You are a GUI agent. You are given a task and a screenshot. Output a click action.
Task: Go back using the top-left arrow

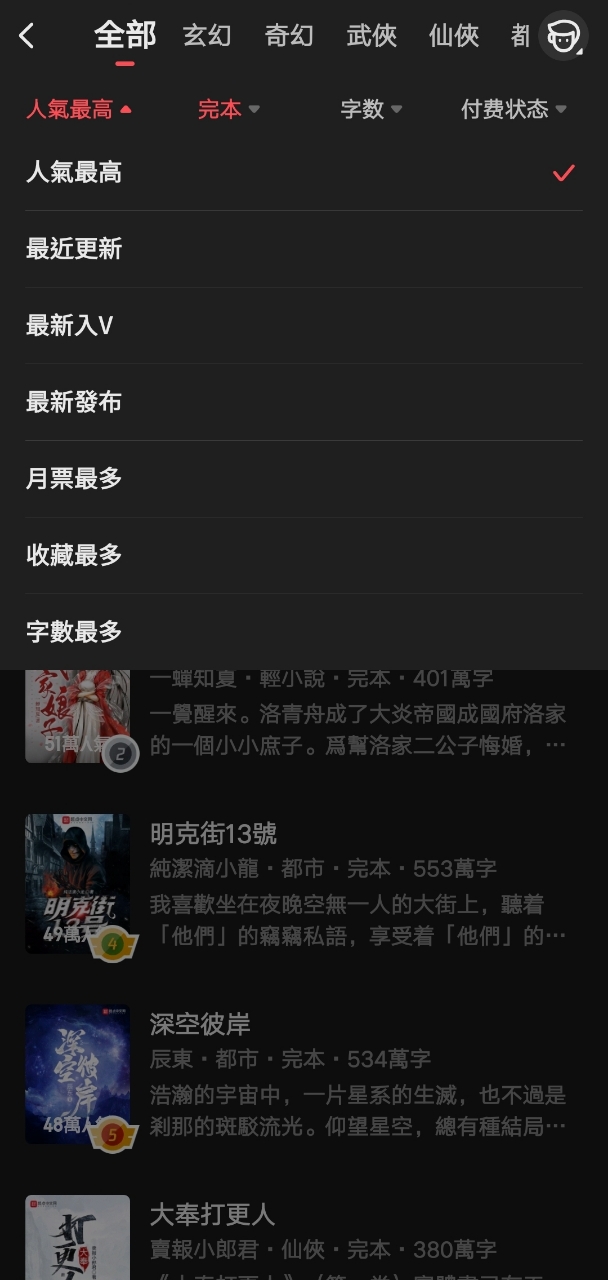(x=27, y=37)
